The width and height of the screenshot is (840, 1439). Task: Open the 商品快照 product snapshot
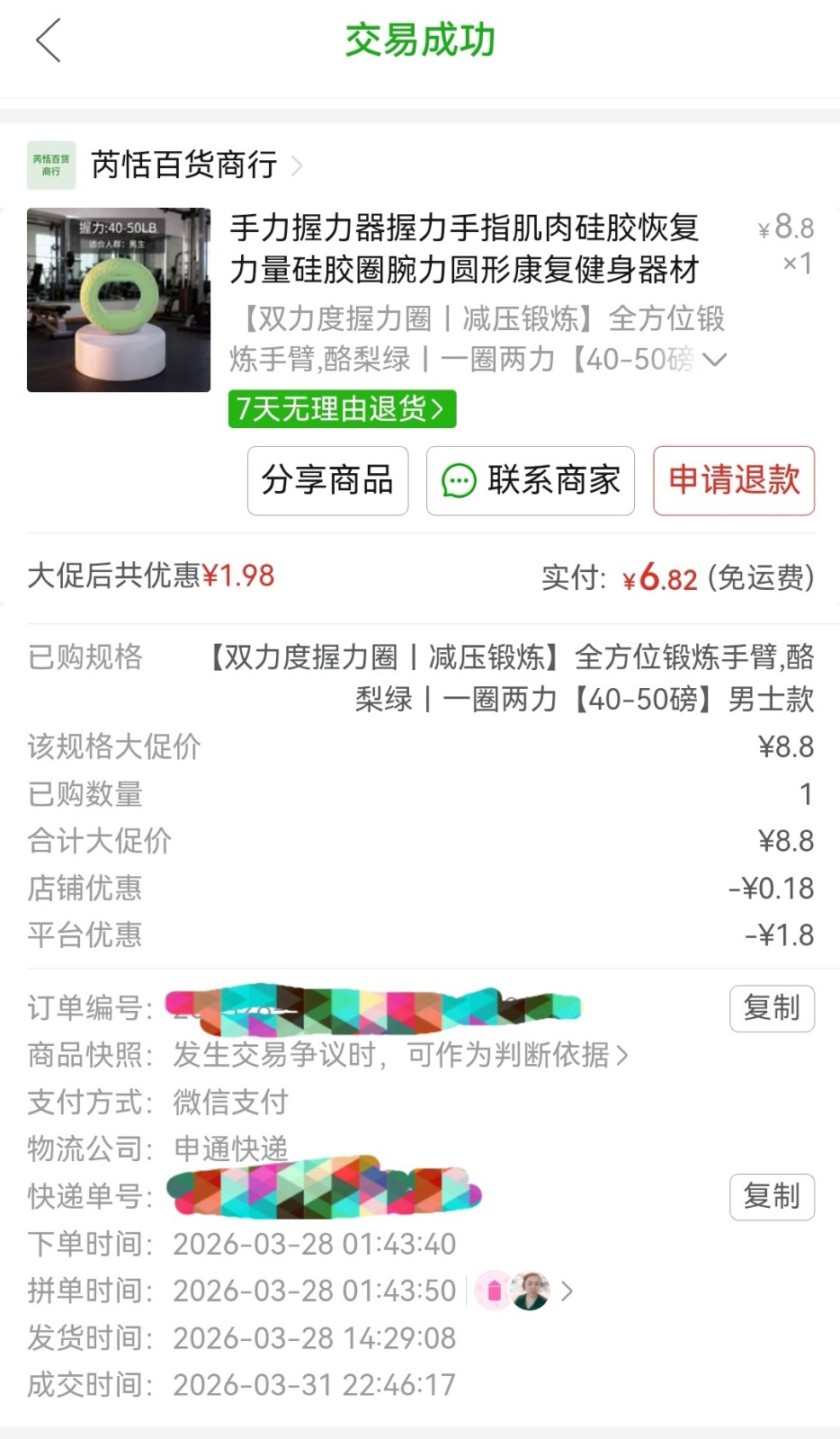click(x=400, y=1055)
